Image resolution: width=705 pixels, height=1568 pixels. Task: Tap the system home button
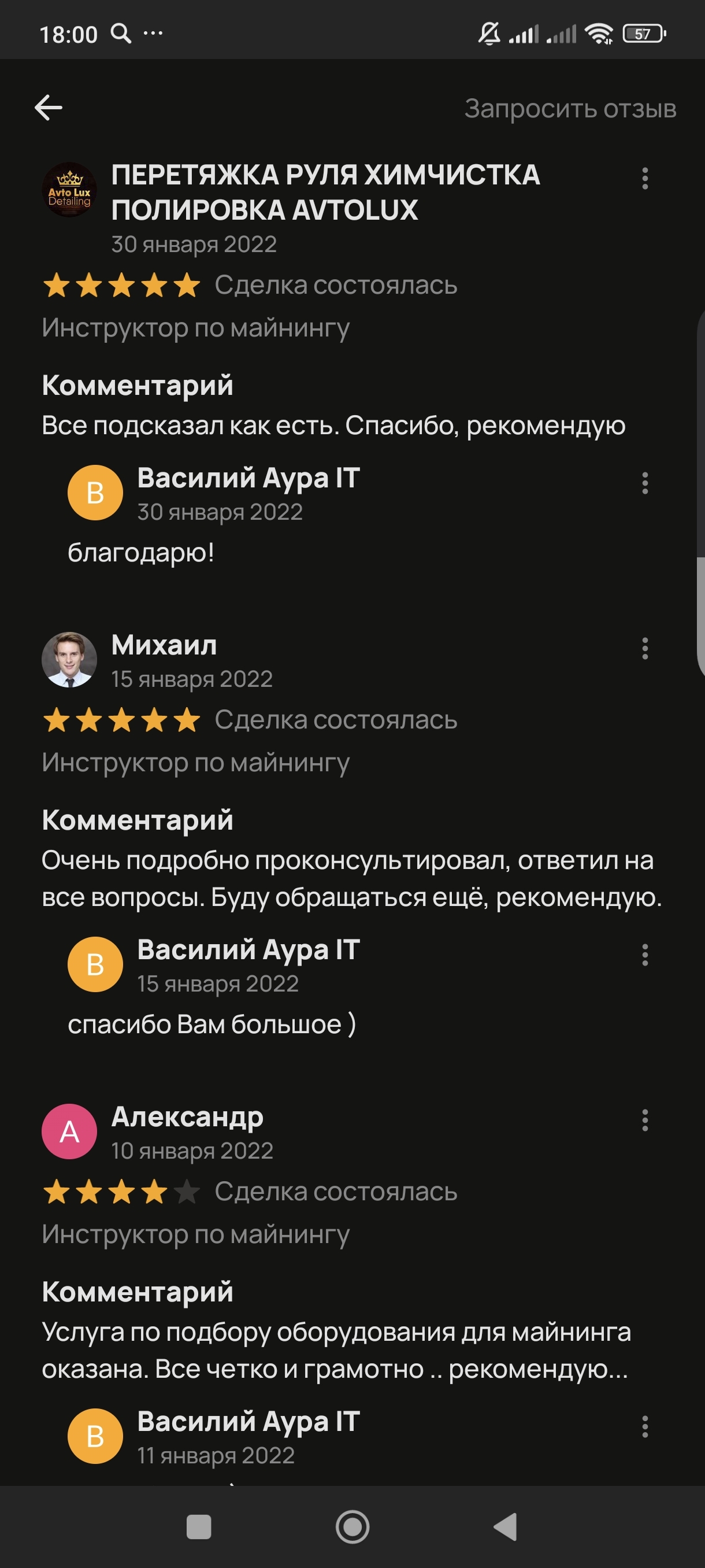point(352,1527)
